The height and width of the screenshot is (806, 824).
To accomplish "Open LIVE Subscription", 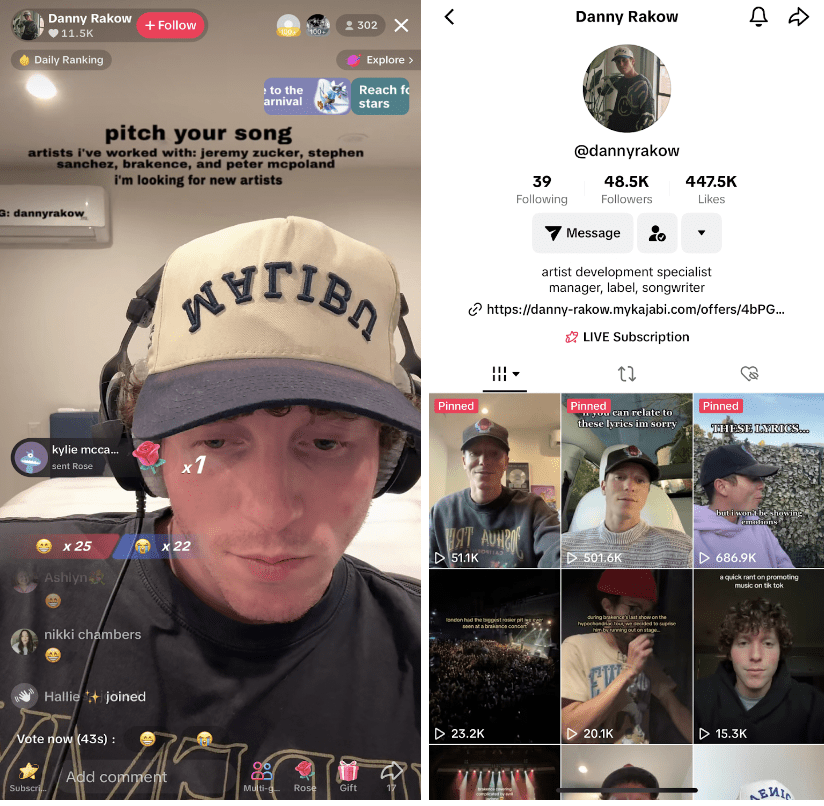I will [x=627, y=337].
